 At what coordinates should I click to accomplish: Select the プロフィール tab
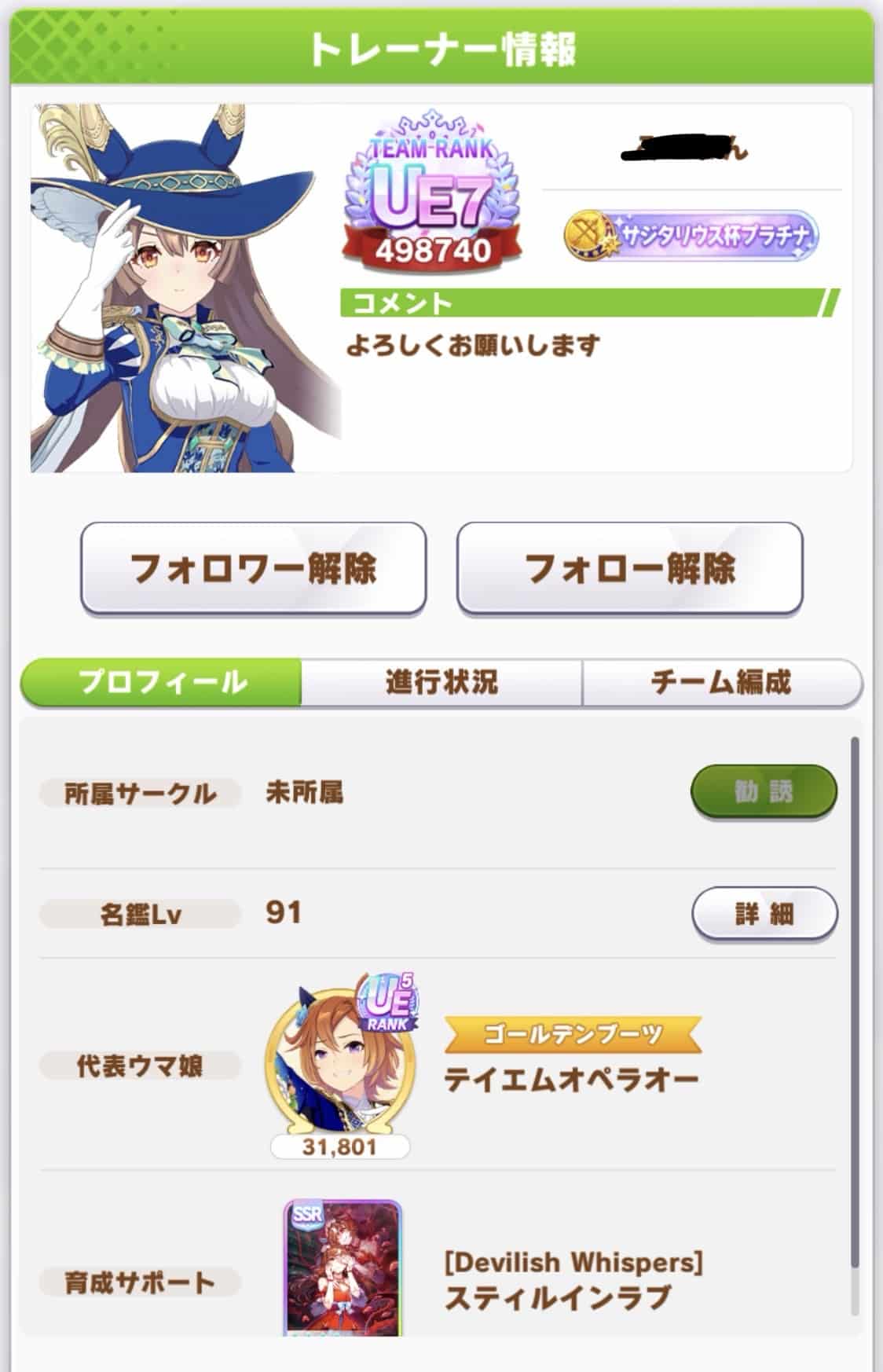point(162,682)
